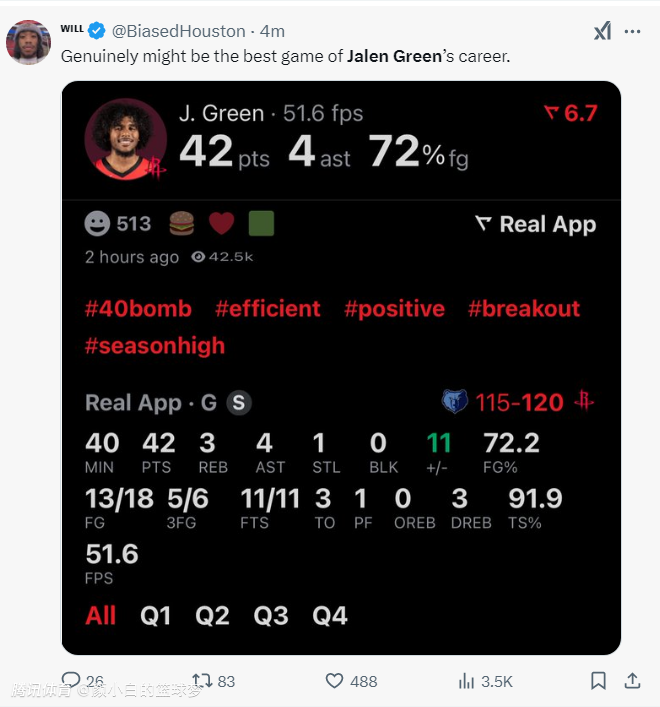Viewport: 660px width, 707px height.
Task: Open the Jalen Green stats image
Action: 340,368
